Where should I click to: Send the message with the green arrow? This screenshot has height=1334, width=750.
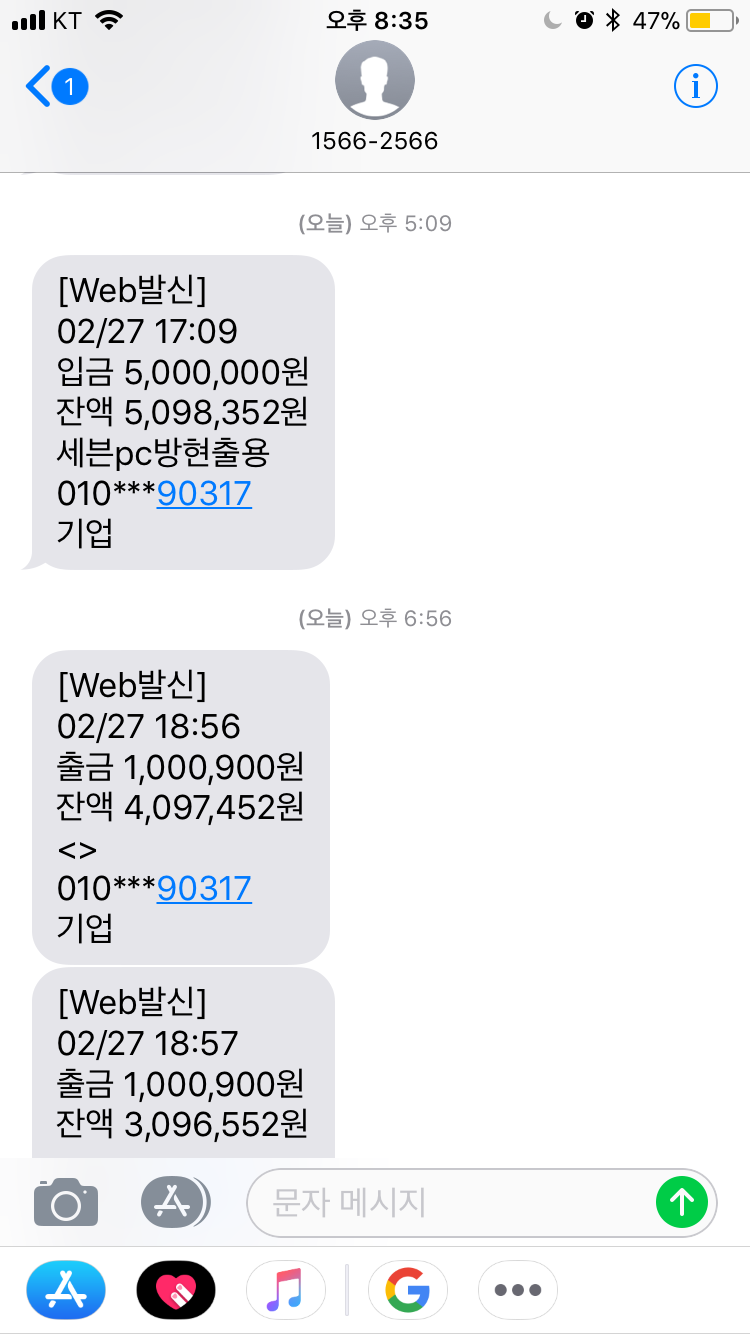click(x=682, y=1202)
